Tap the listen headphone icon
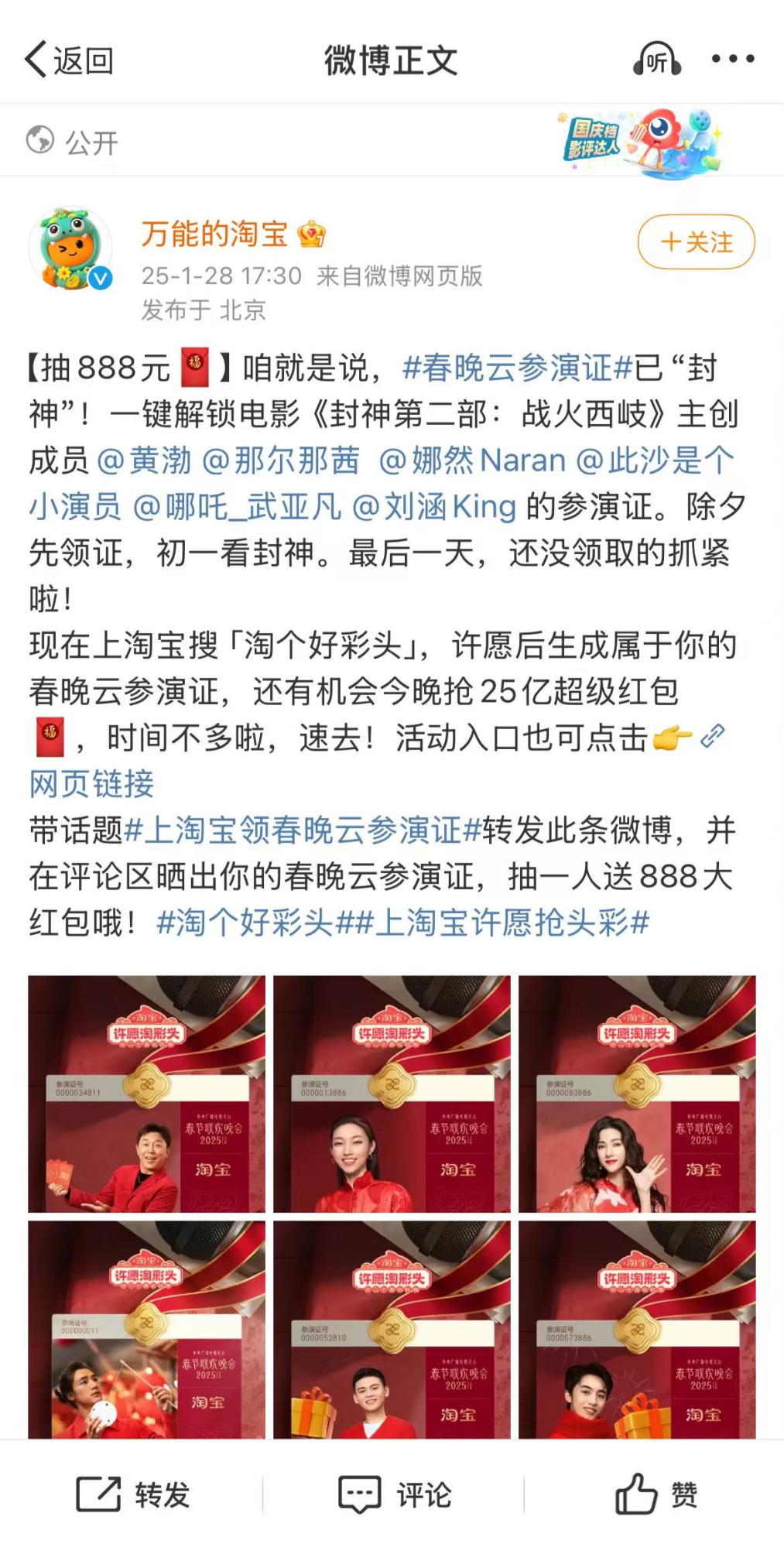Screen dimensions: 784x1568 click(x=656, y=60)
